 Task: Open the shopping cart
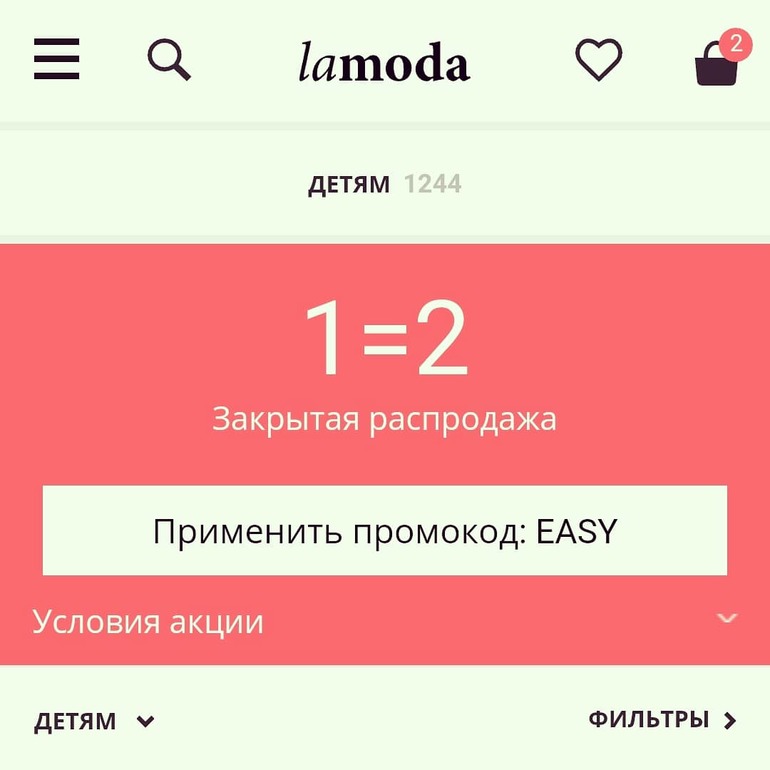(x=716, y=62)
